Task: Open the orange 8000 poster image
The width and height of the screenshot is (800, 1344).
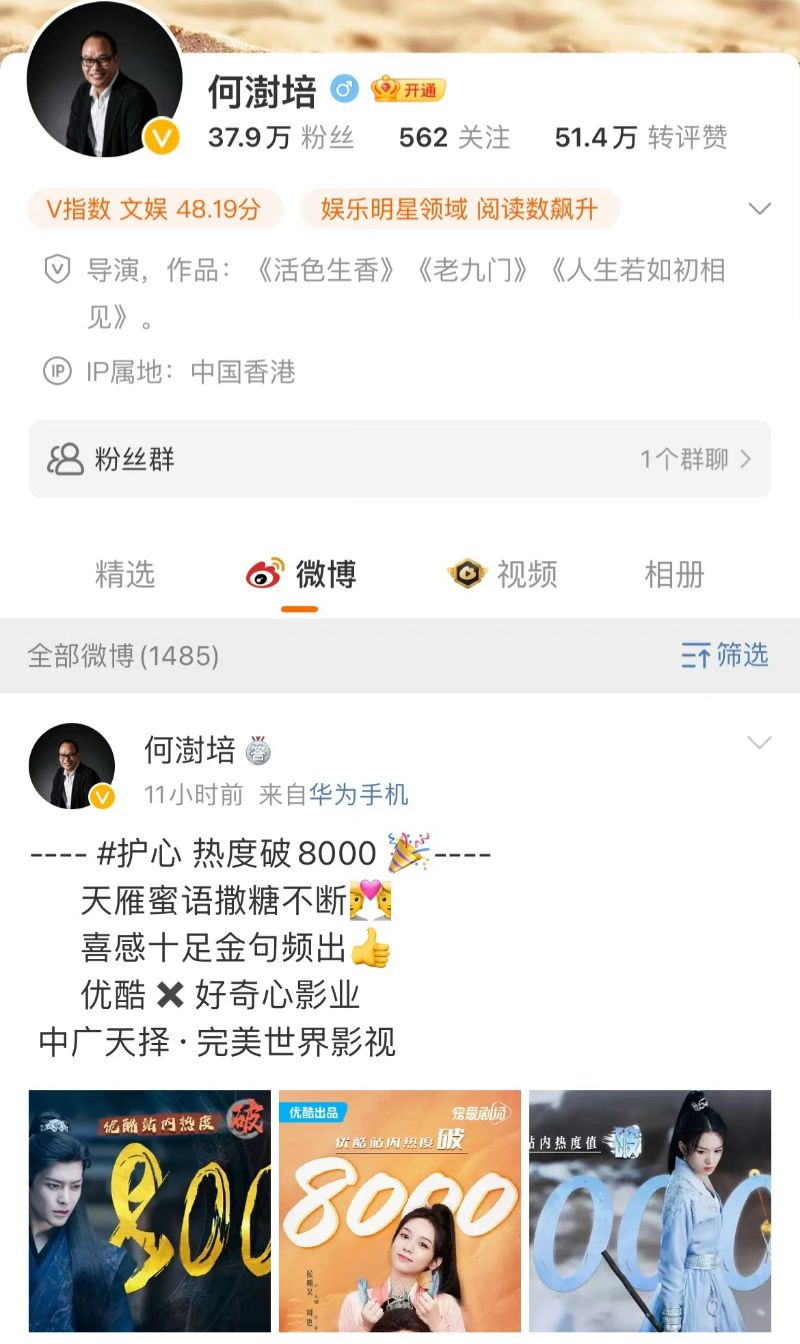Action: [x=399, y=1210]
